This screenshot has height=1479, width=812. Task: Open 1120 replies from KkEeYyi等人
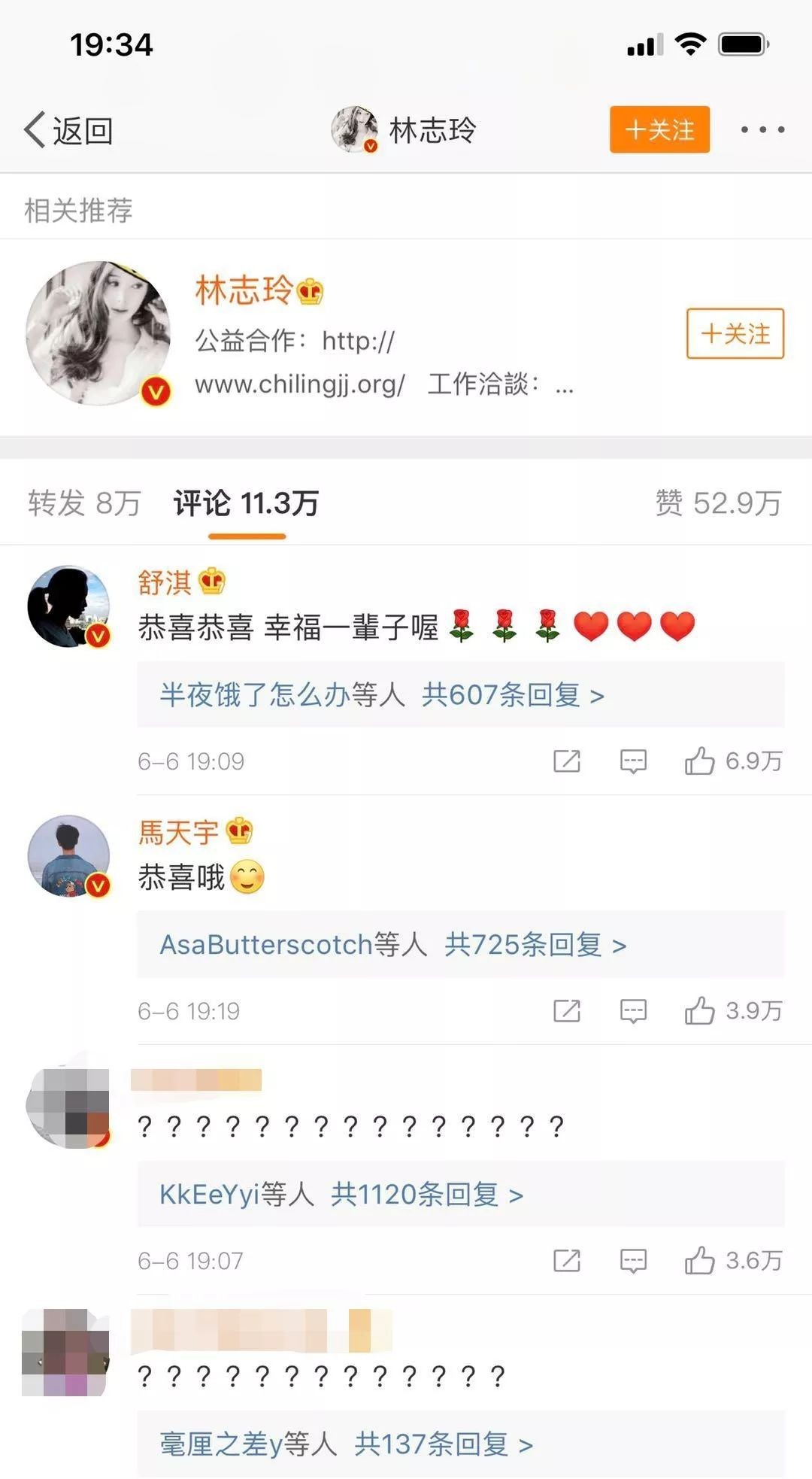click(341, 1194)
